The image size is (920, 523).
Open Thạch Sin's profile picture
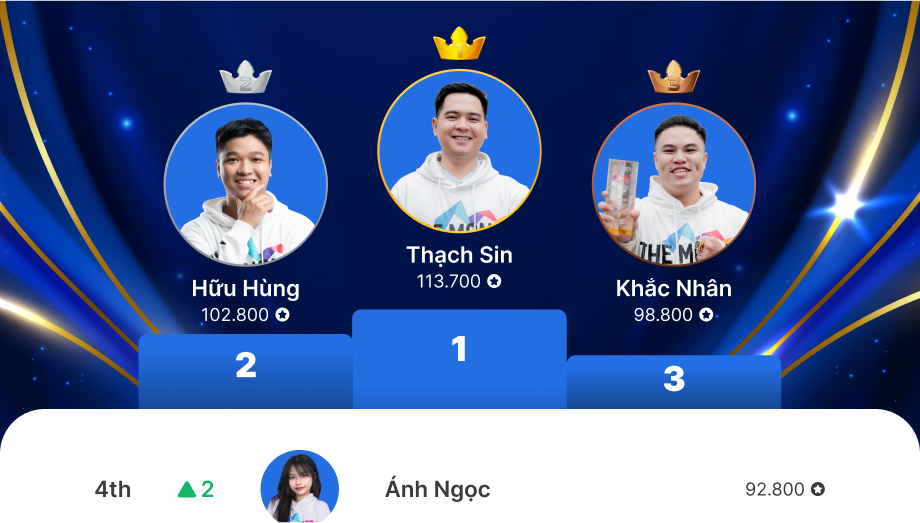[x=459, y=151]
